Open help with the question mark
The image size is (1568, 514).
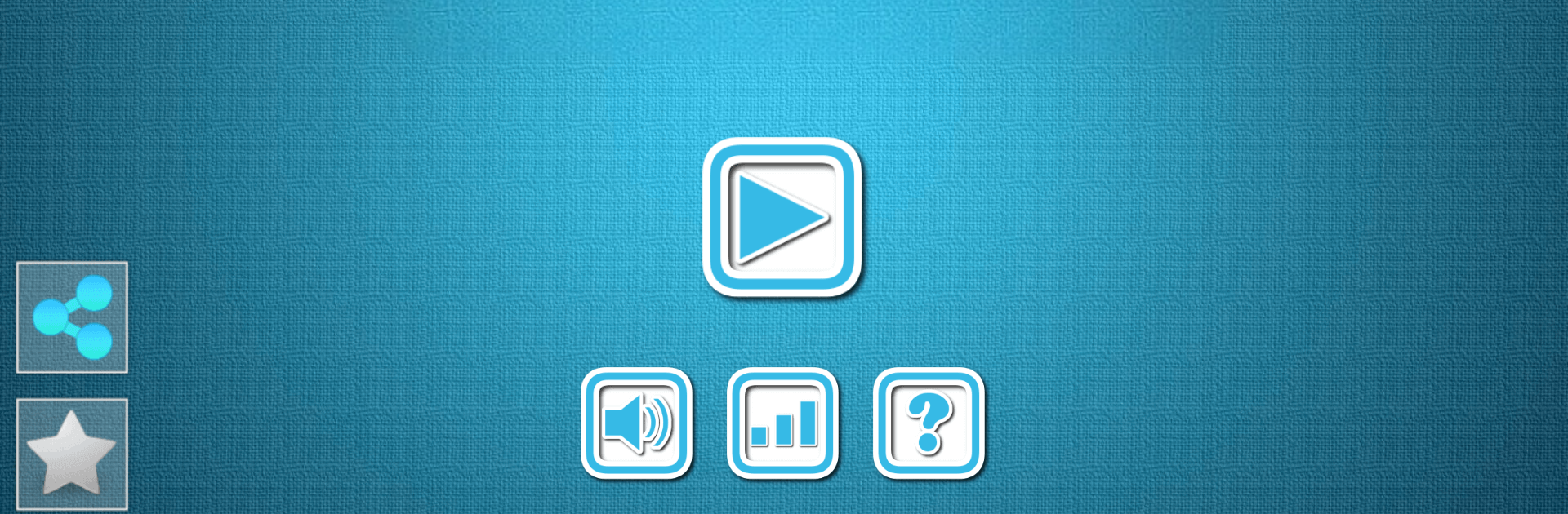pos(929,423)
